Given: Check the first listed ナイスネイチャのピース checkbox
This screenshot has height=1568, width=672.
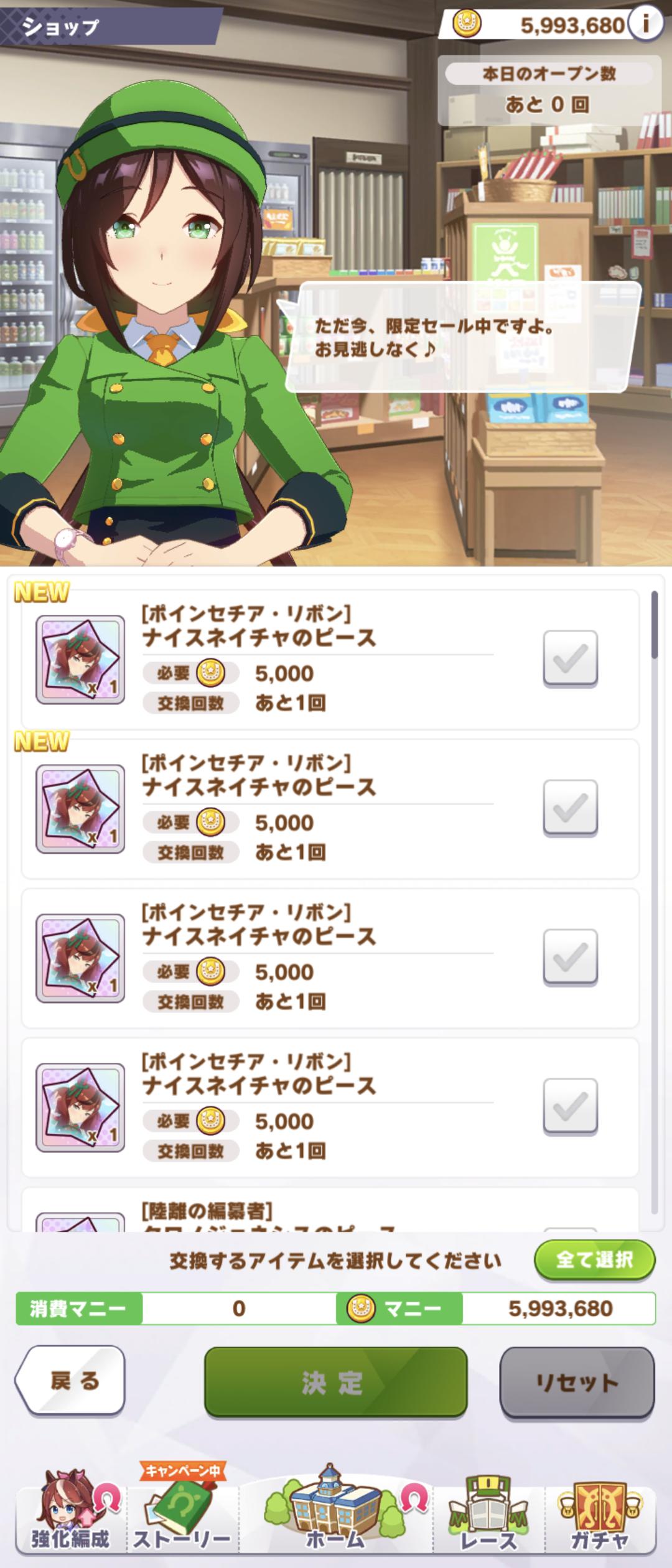Looking at the screenshot, I should [570, 658].
